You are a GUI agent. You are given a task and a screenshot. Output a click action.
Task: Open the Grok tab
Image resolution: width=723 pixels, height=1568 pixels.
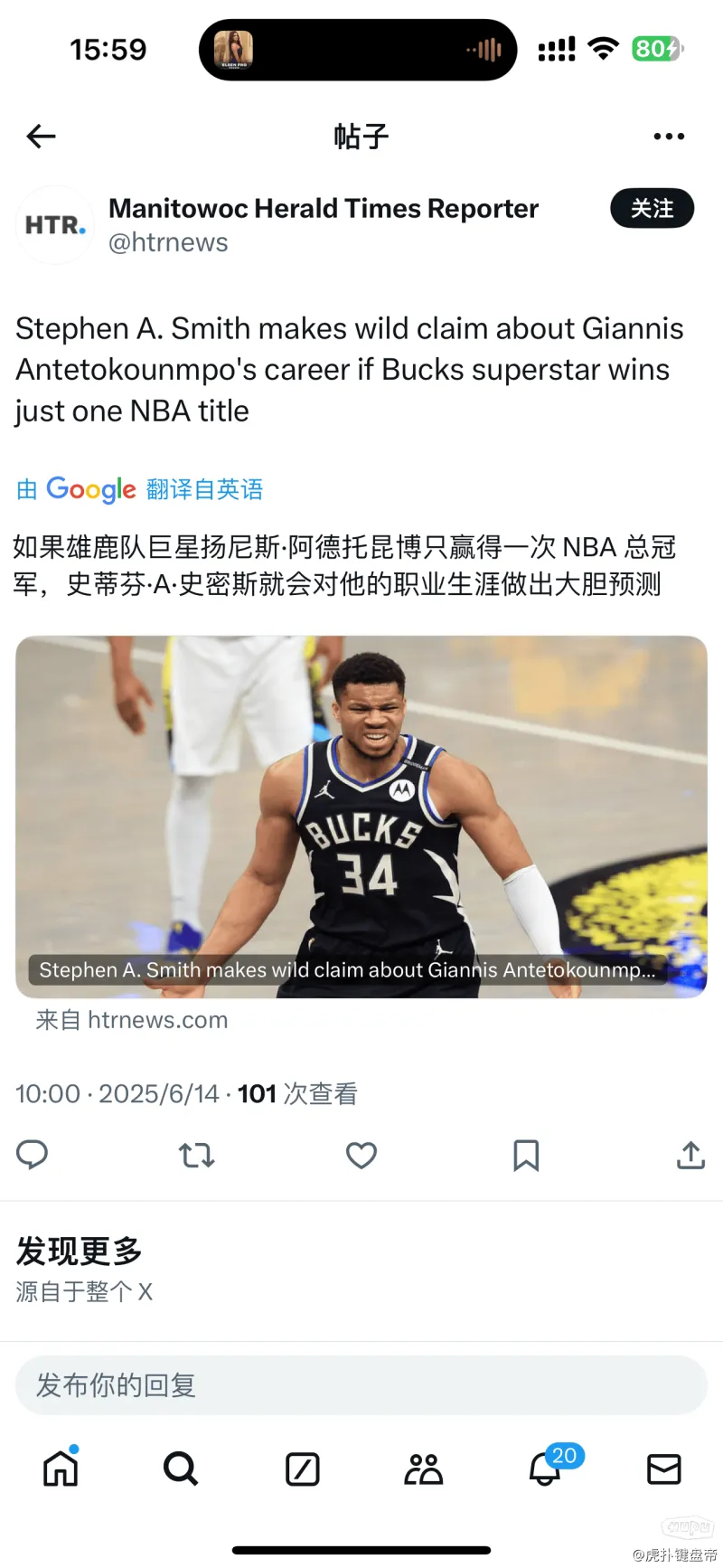302,1469
